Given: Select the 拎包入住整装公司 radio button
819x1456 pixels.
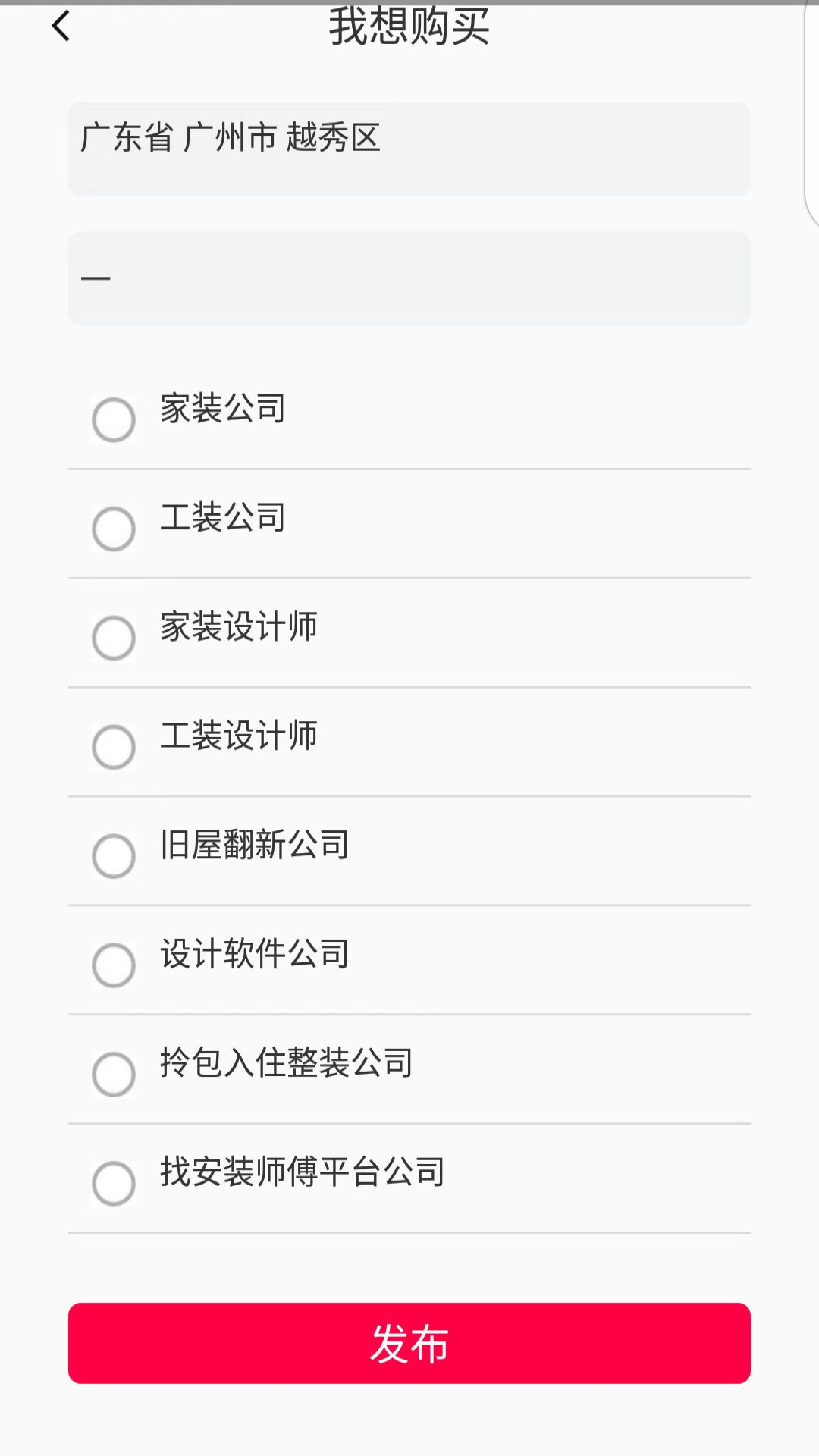Looking at the screenshot, I should click(114, 1073).
